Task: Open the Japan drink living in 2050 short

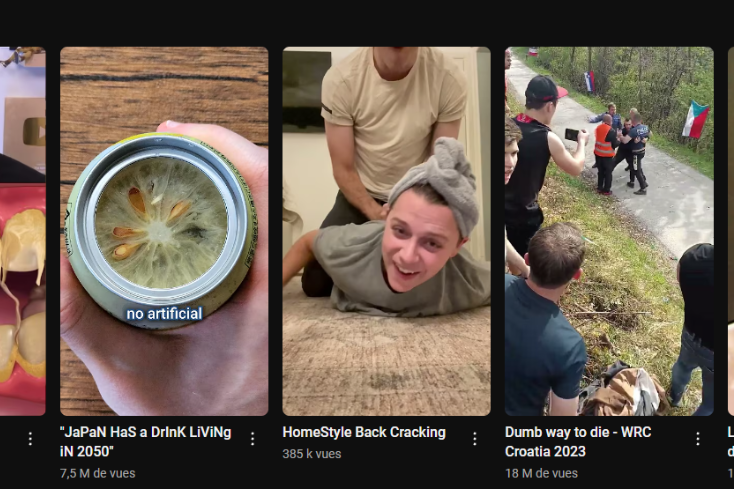Action: (x=164, y=230)
